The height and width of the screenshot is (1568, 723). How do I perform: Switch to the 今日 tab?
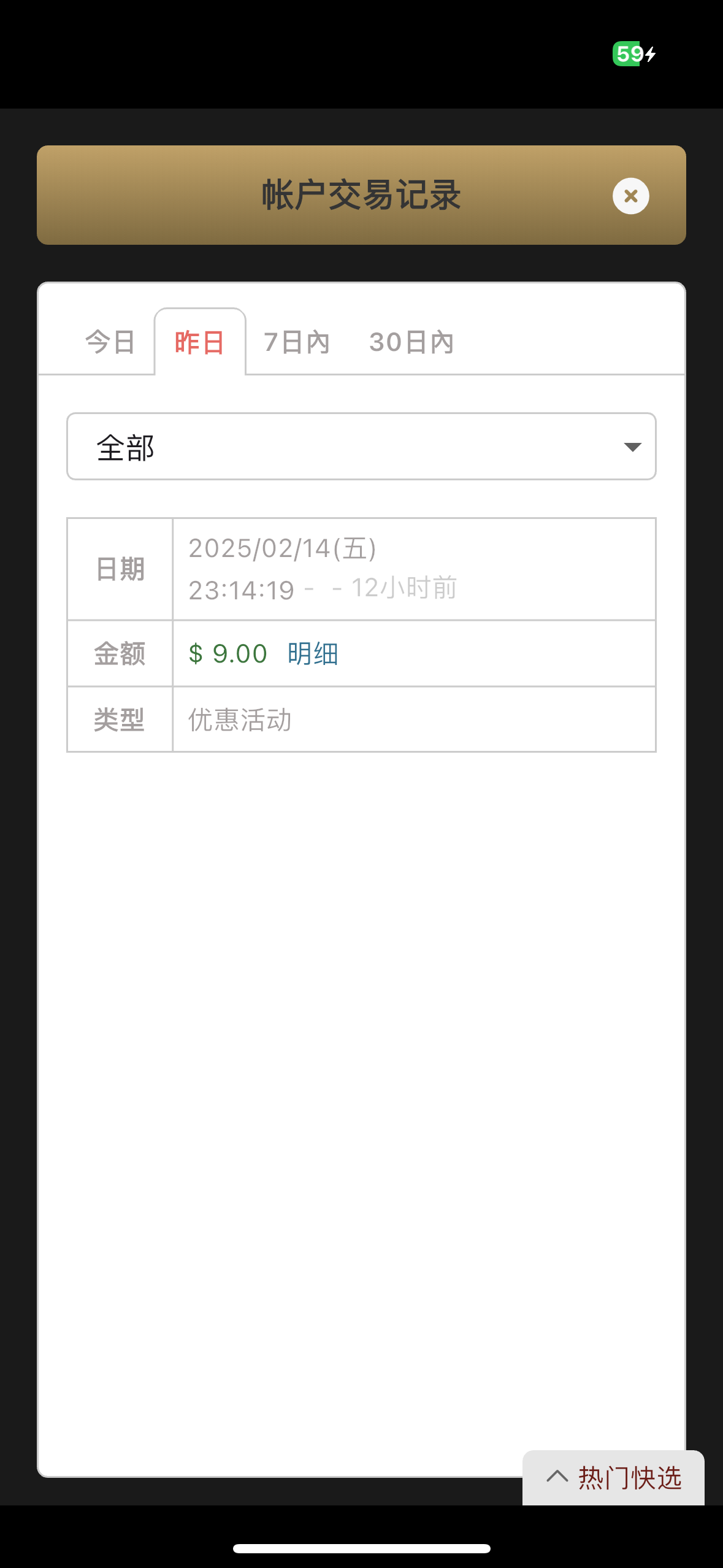tap(110, 342)
